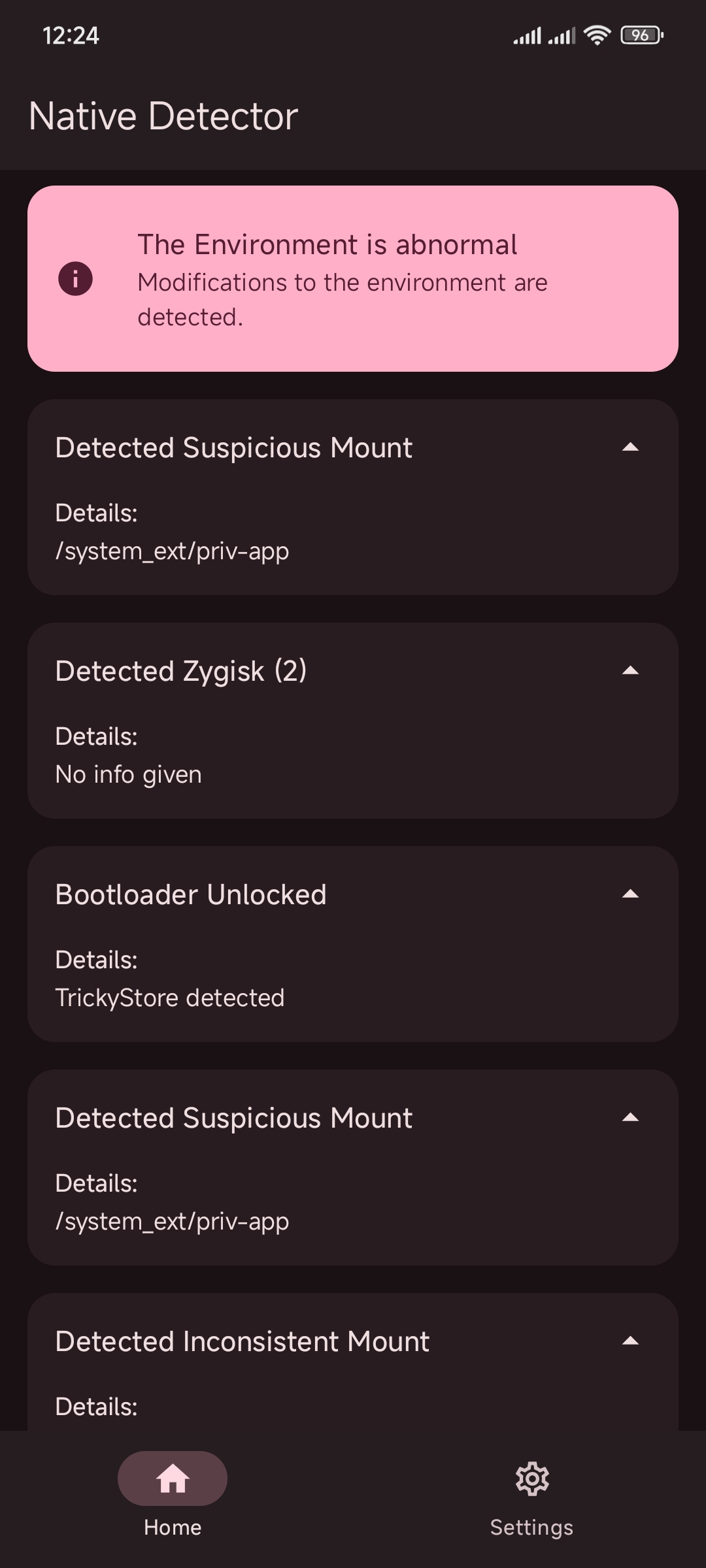This screenshot has width=706, height=1568.
Task: Collapse the Detected Zygisk (2) card
Action: (x=630, y=671)
